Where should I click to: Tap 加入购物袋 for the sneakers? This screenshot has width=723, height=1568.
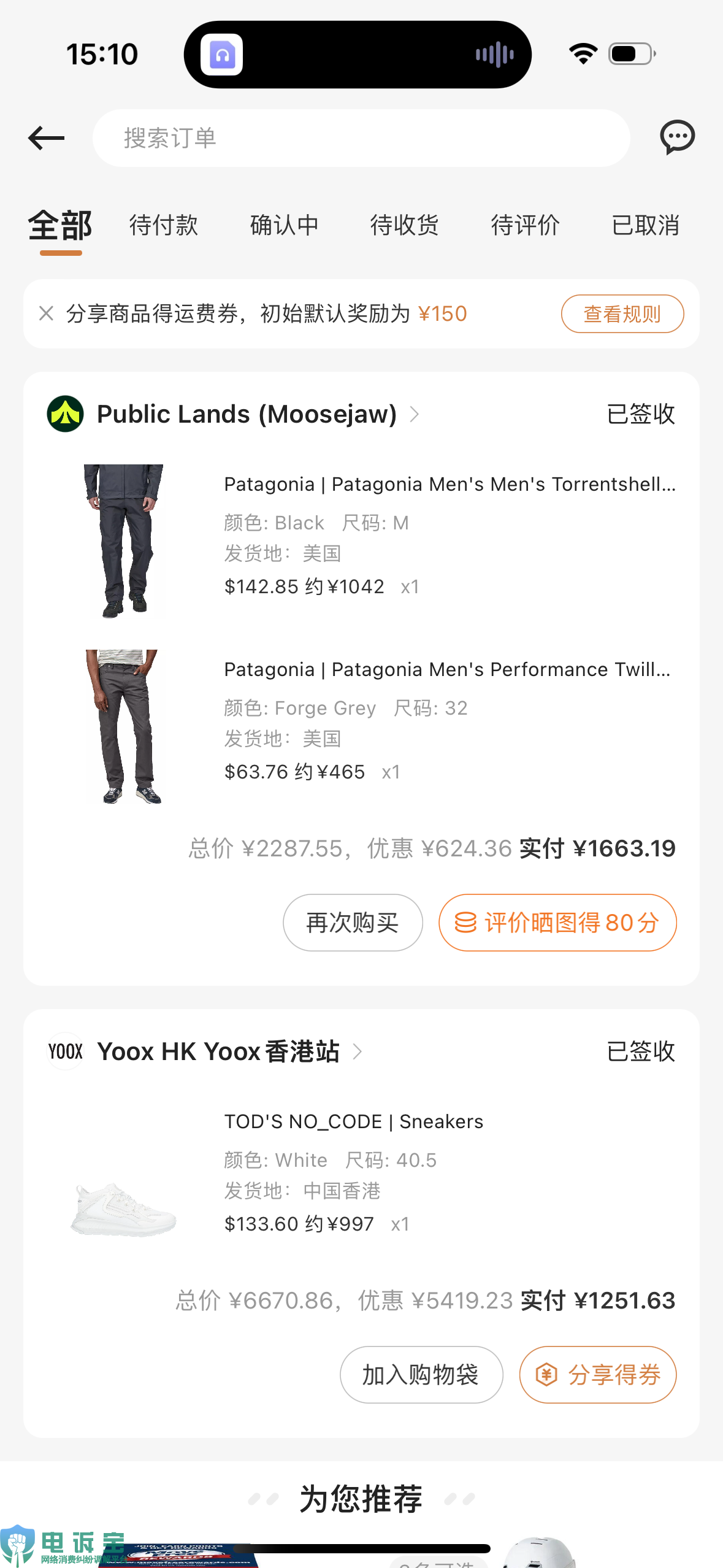tap(421, 1375)
